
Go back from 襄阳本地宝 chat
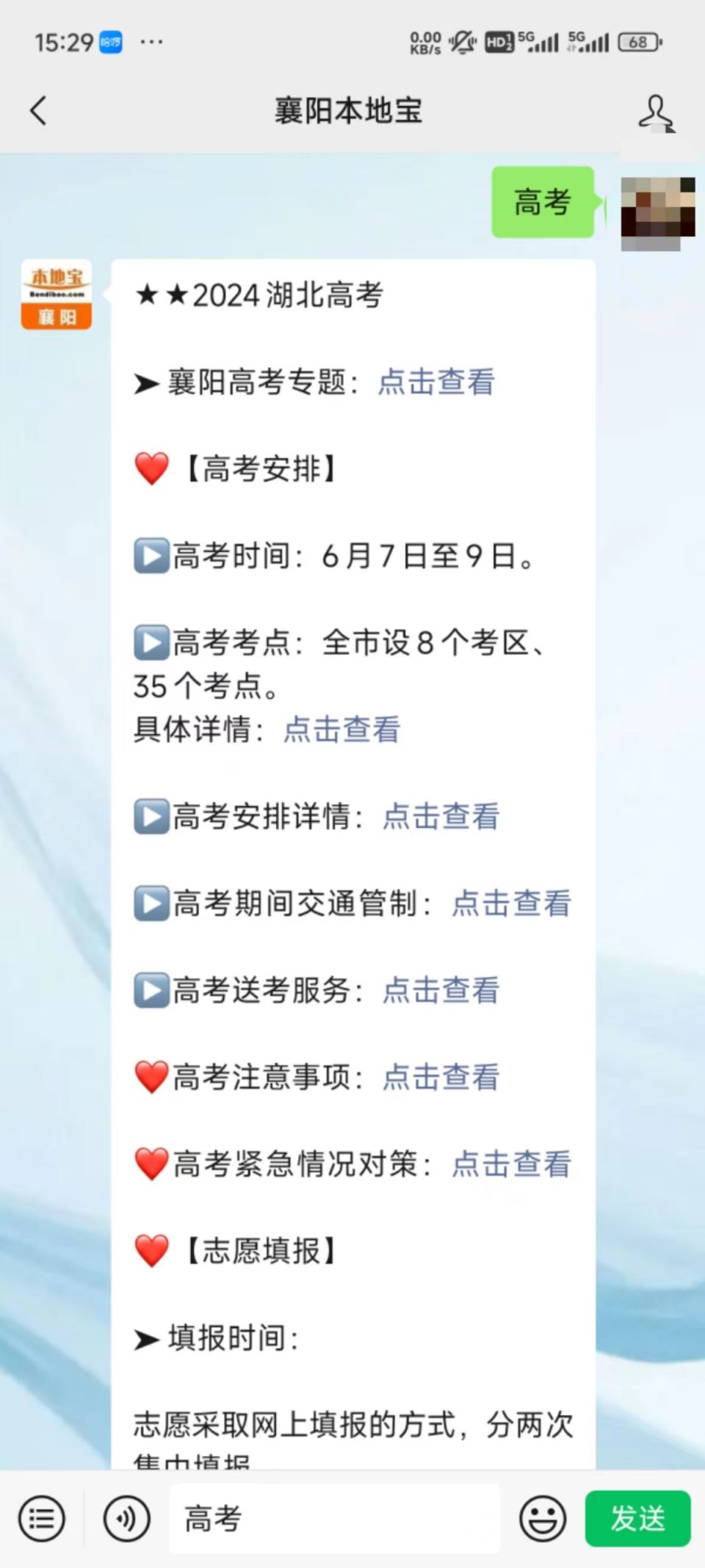pyautogui.click(x=38, y=111)
